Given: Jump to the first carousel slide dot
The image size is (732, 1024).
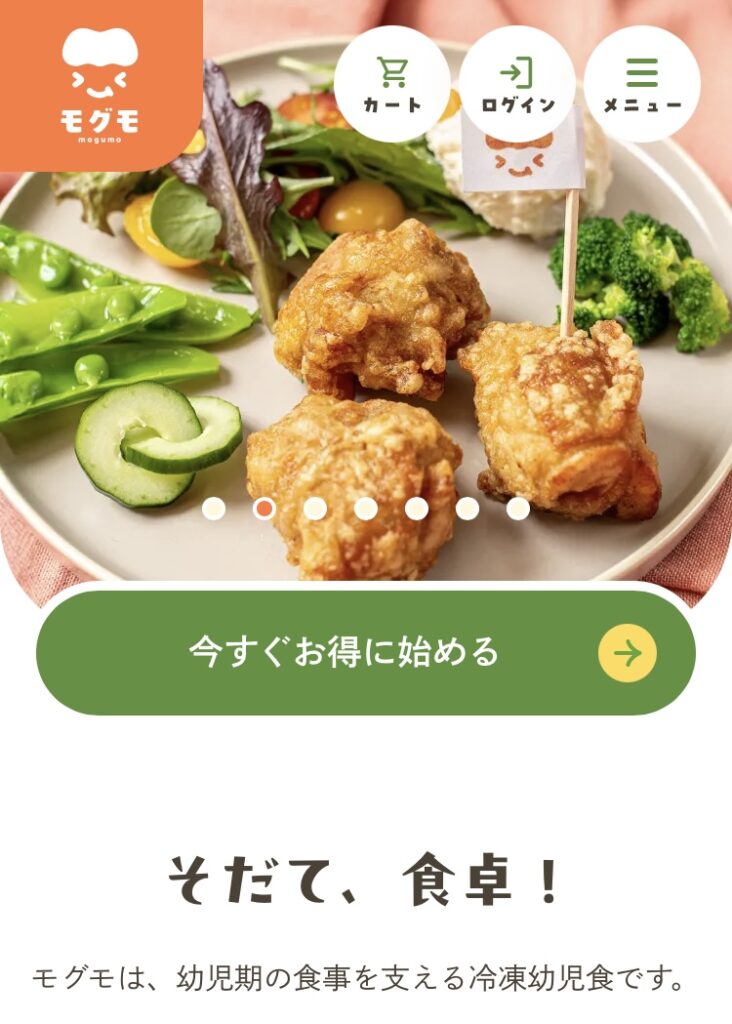Looking at the screenshot, I should [x=213, y=509].
